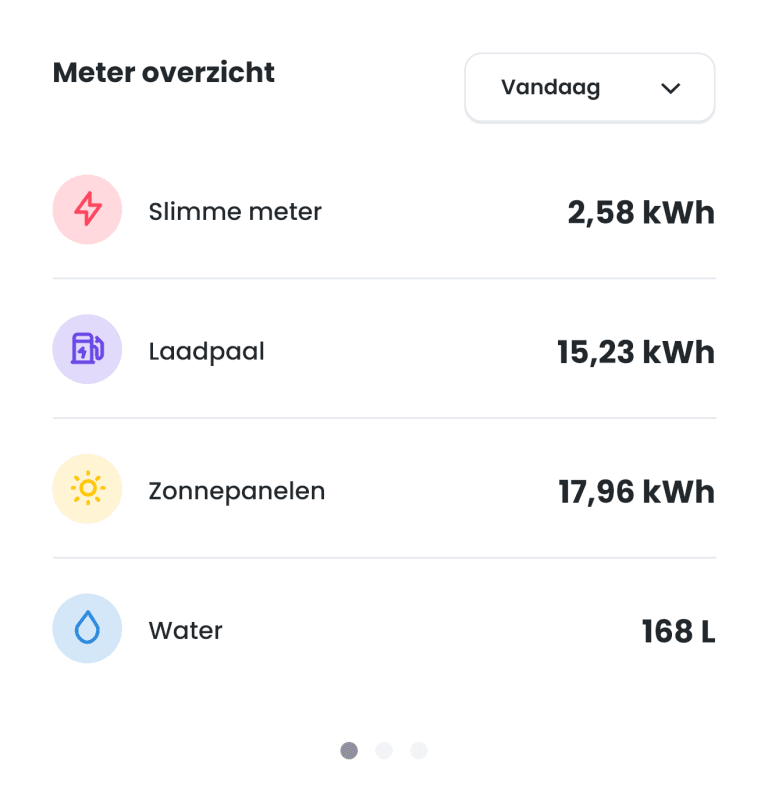Click the yellow sun Zonnepanelen icon
Viewport: 768px width, 803px height.
(87, 489)
